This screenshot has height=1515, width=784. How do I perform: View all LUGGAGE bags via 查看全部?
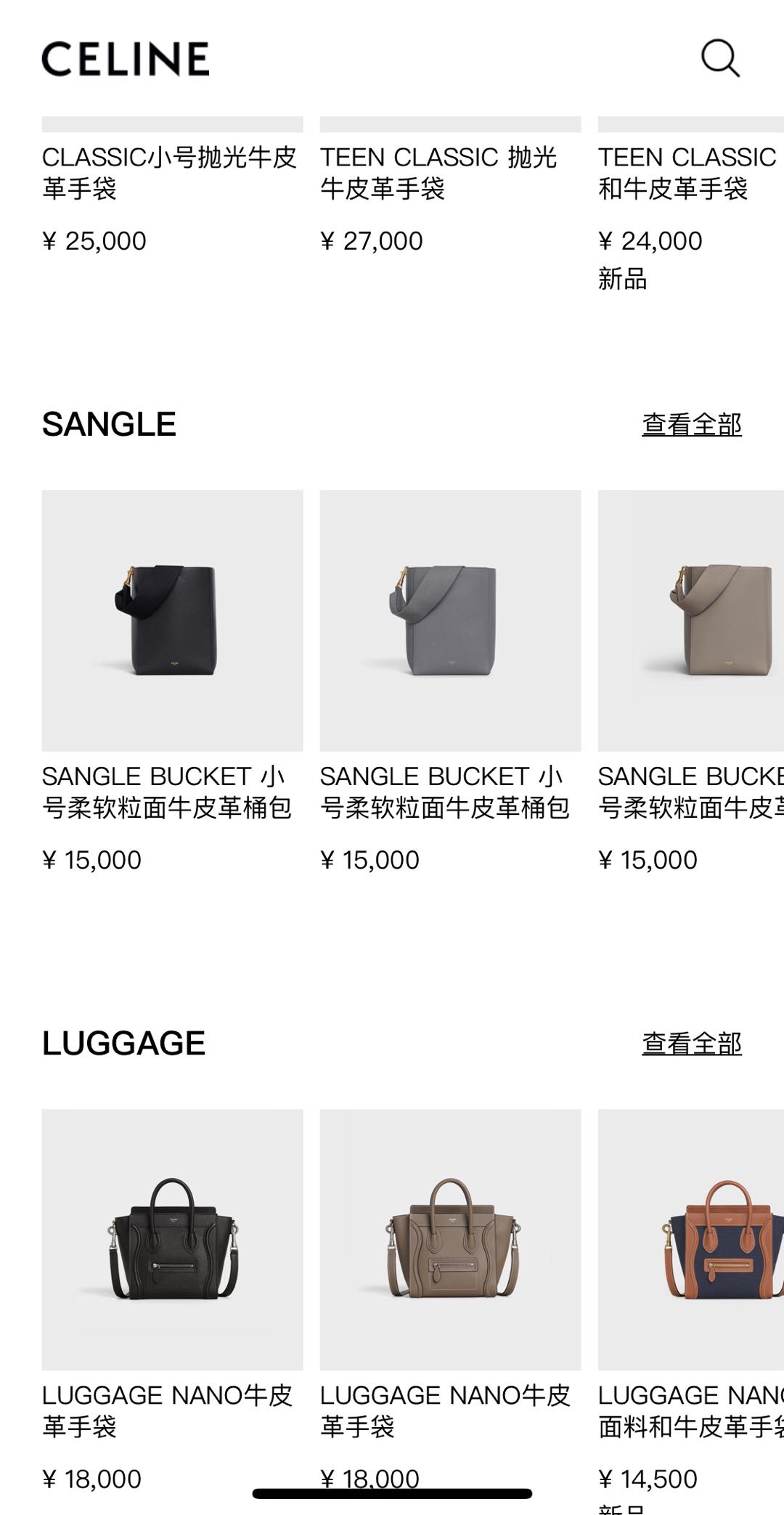[x=691, y=1044]
